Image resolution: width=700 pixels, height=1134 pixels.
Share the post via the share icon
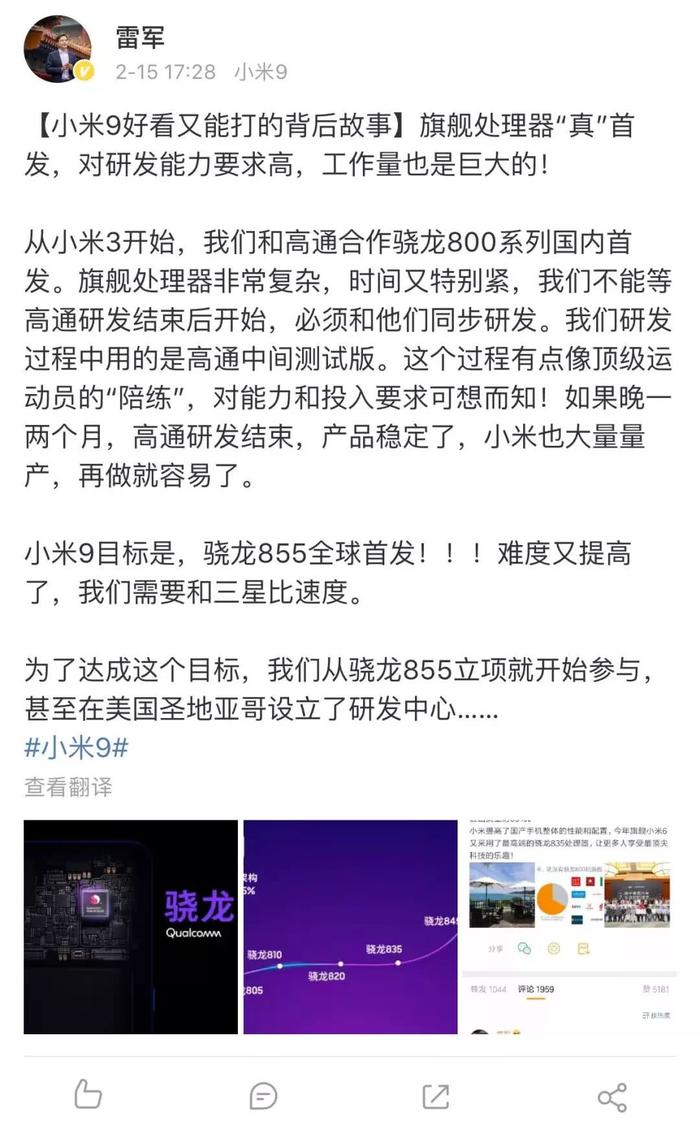pyautogui.click(x=611, y=1096)
